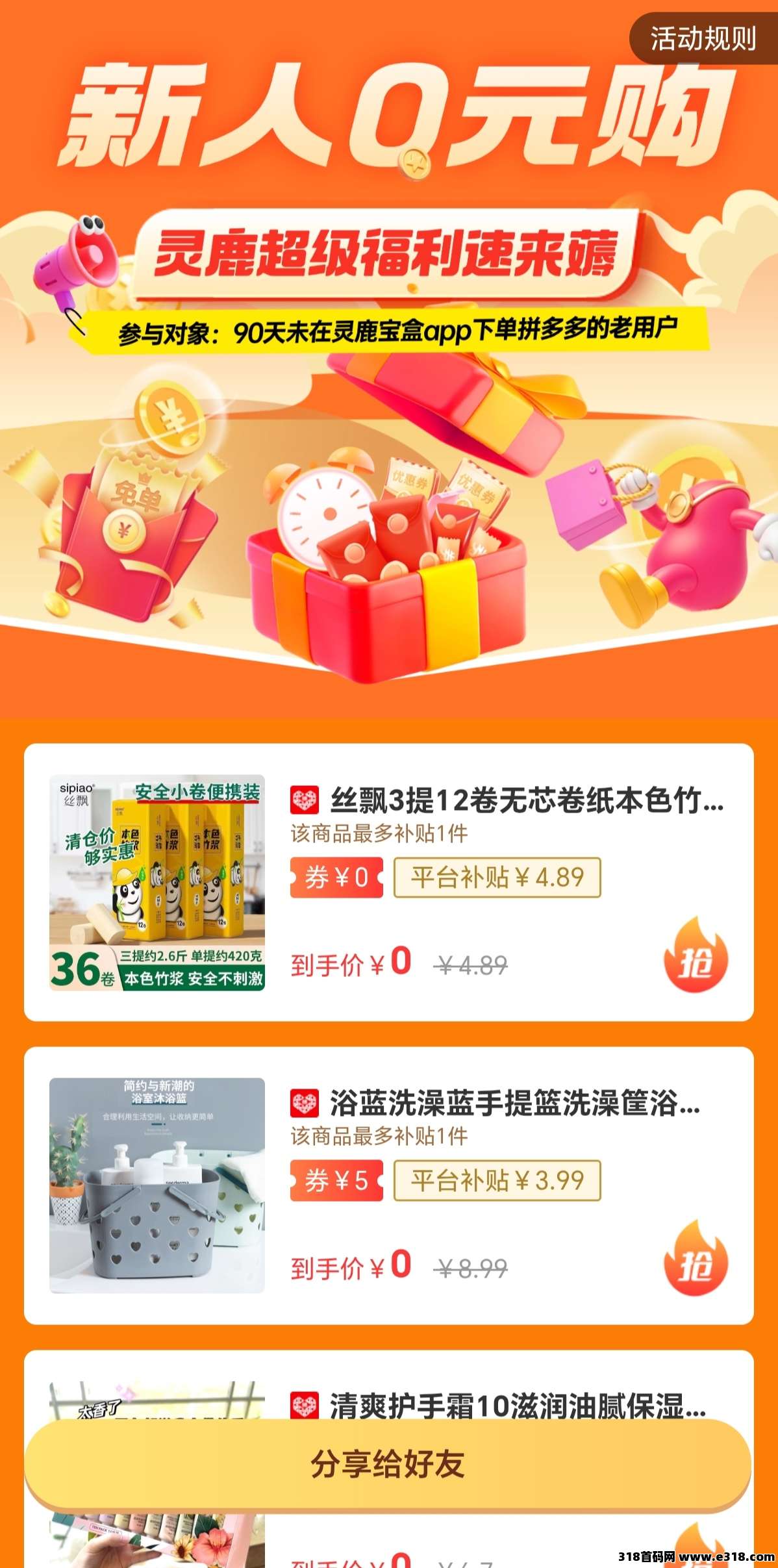This screenshot has height=1568, width=778.
Task: Share with friends via 分享给好友
Action: coord(388,1463)
